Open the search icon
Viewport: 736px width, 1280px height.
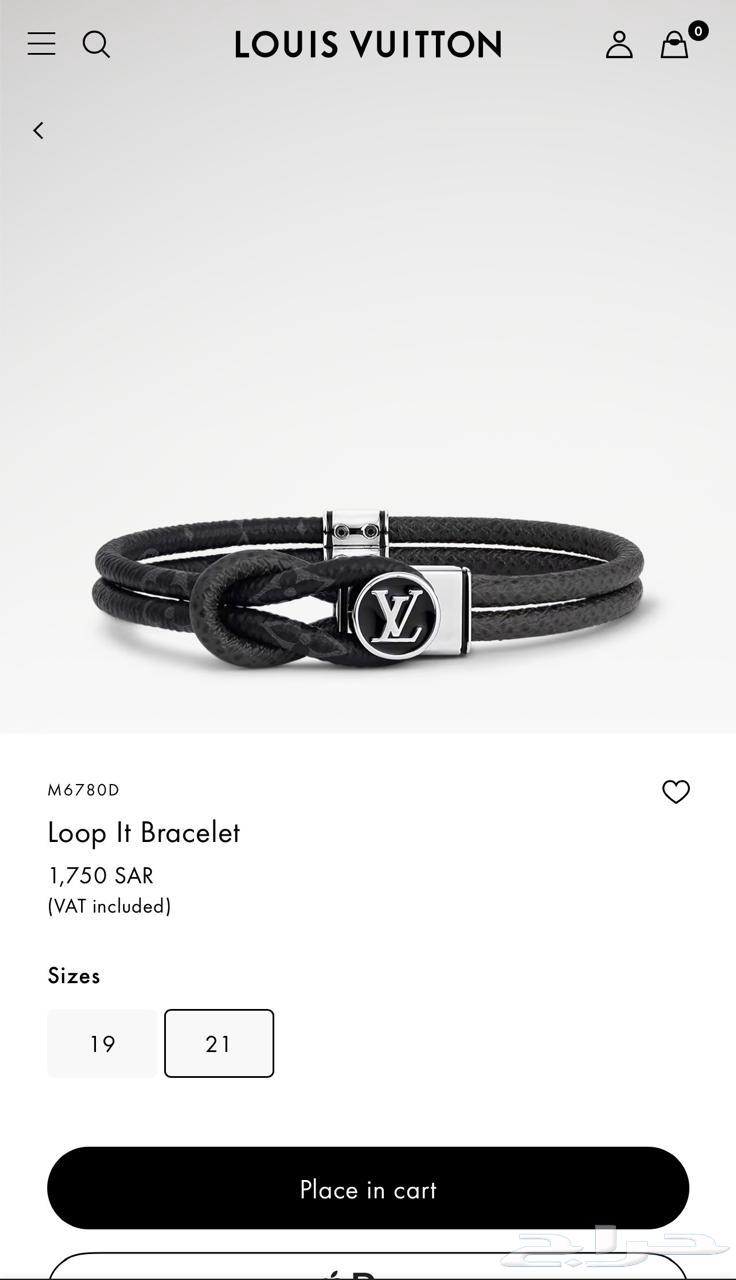(96, 44)
